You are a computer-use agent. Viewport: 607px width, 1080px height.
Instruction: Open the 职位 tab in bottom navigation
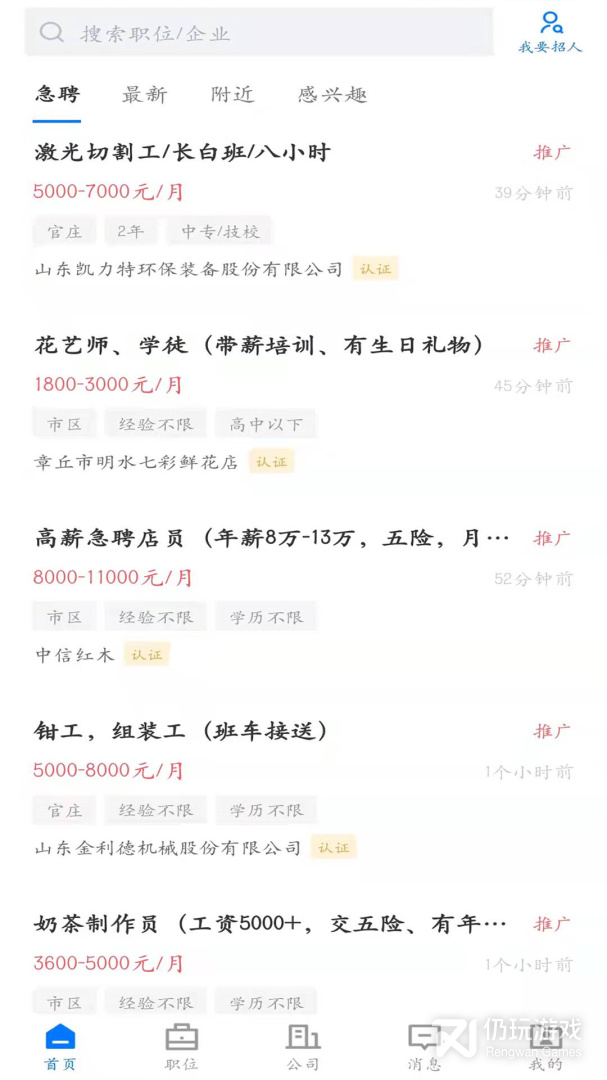181,1047
